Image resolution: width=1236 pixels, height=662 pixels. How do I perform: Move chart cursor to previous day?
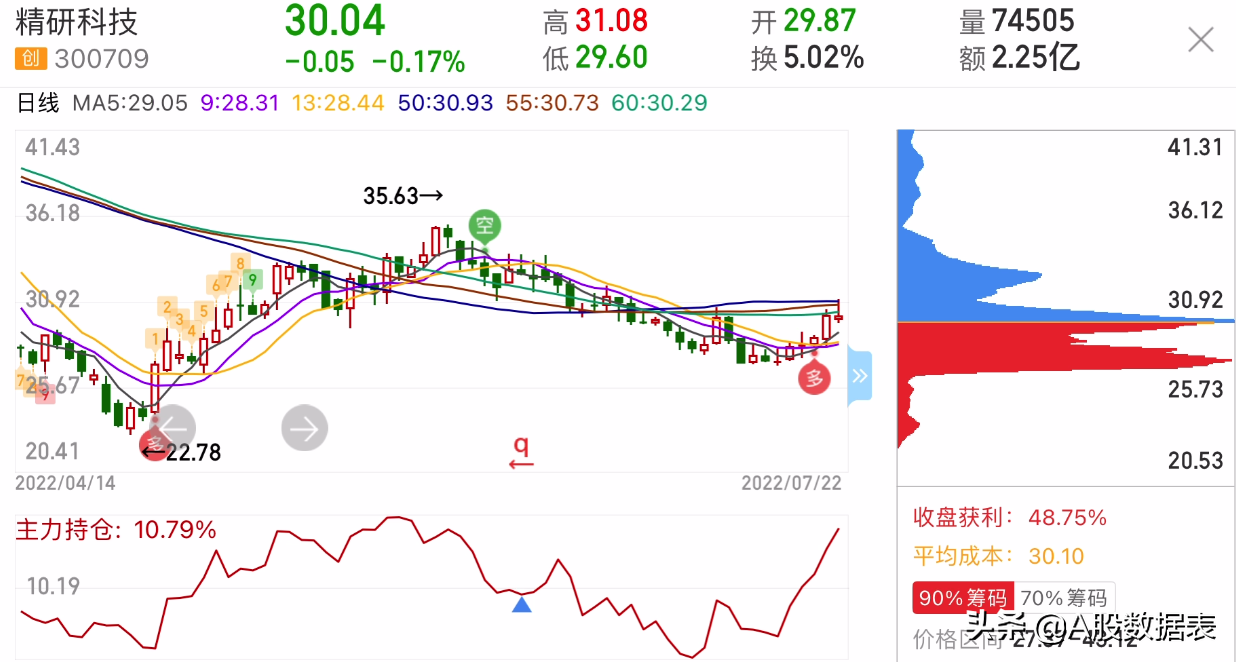(176, 429)
